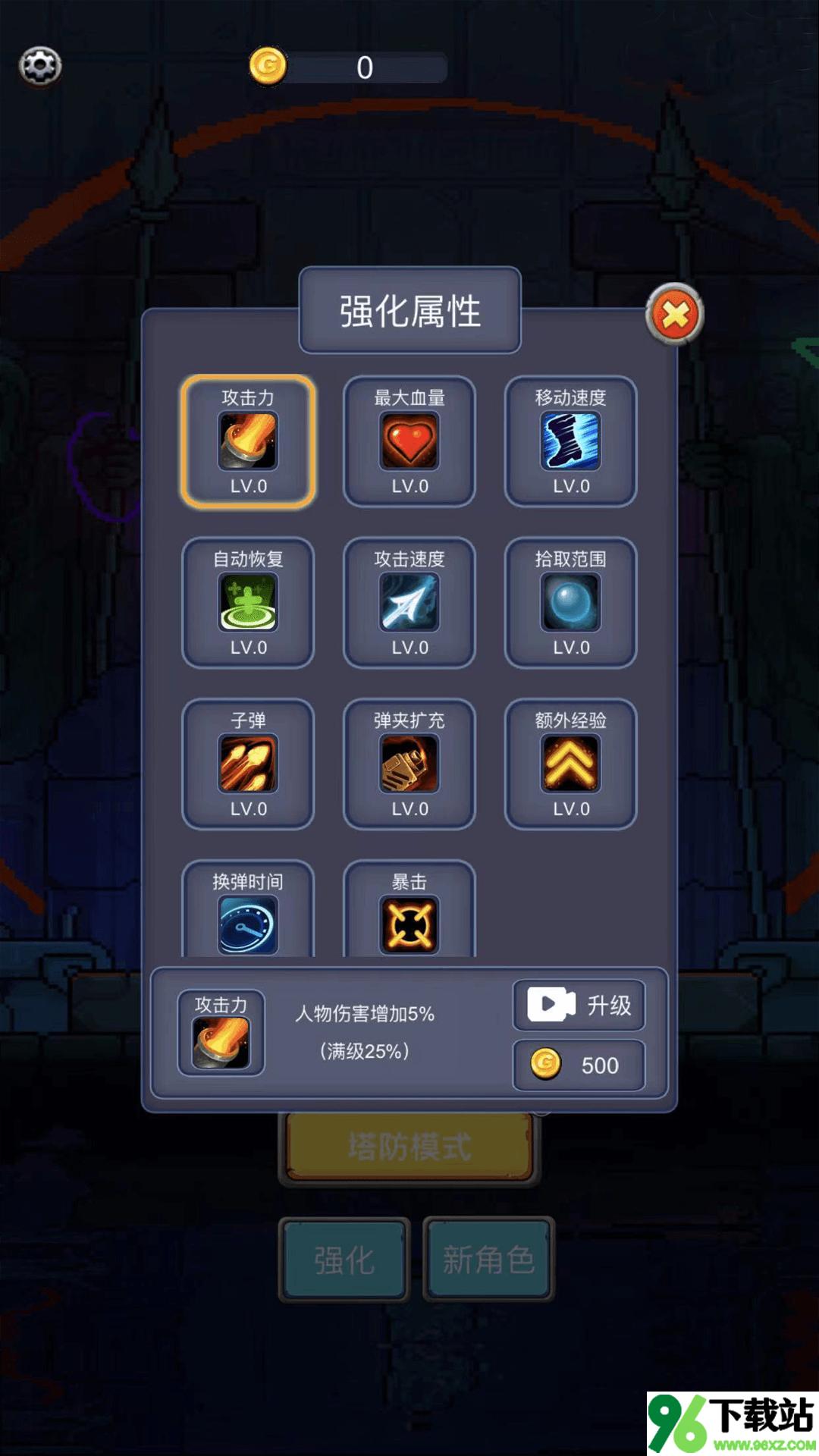Select the 攻击速度 attribute card
819x1456 pixels.
[409, 603]
